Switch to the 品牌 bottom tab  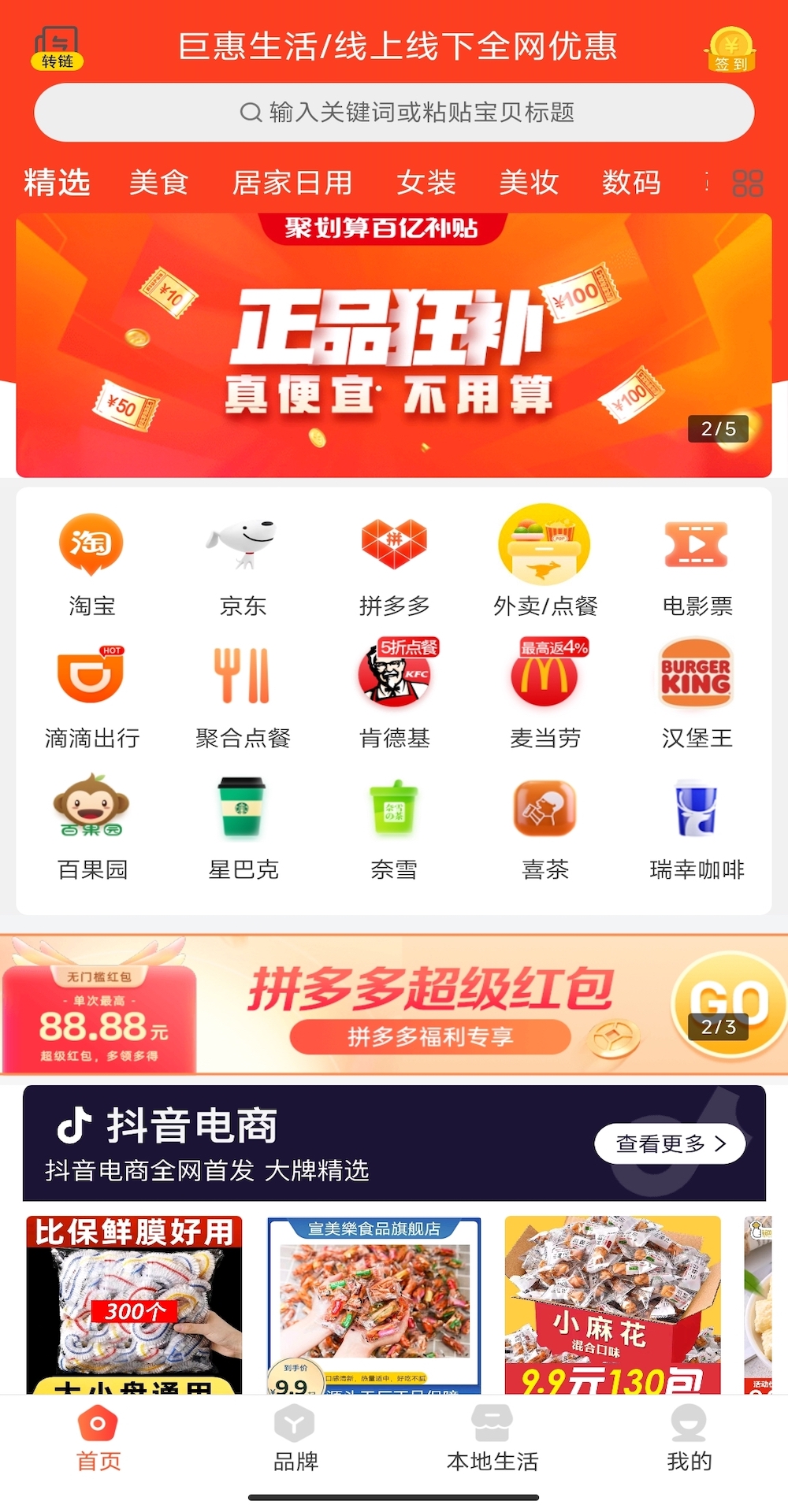tap(295, 1437)
